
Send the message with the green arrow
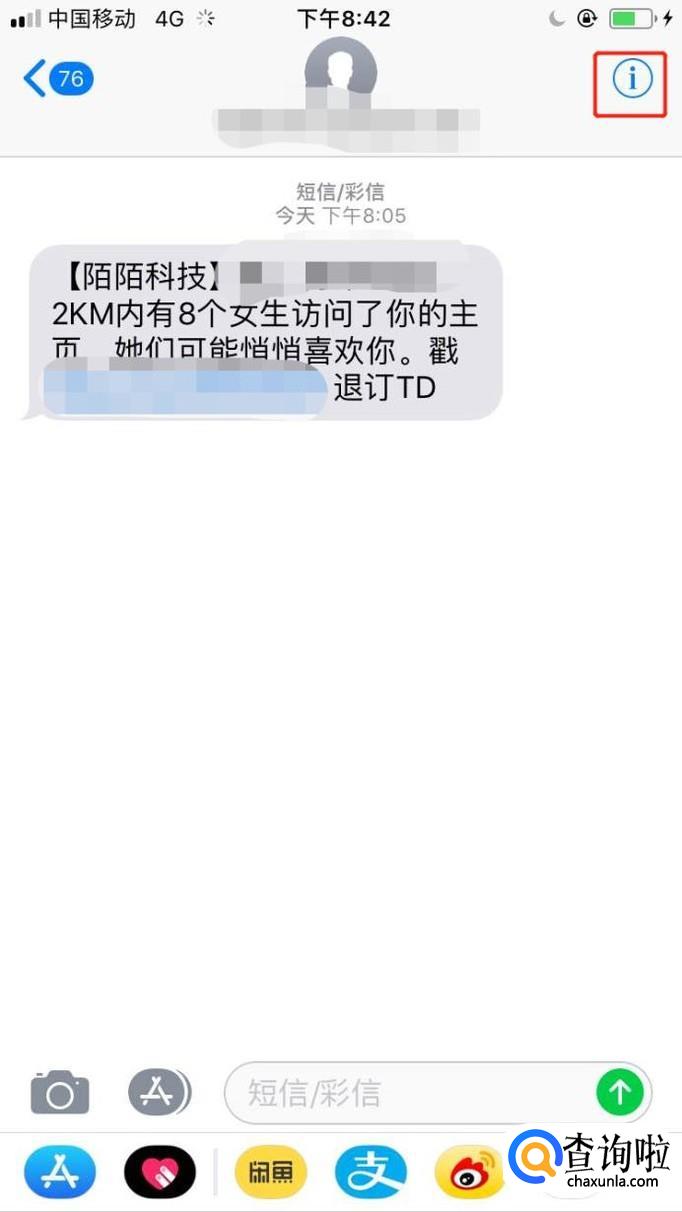[620, 1093]
